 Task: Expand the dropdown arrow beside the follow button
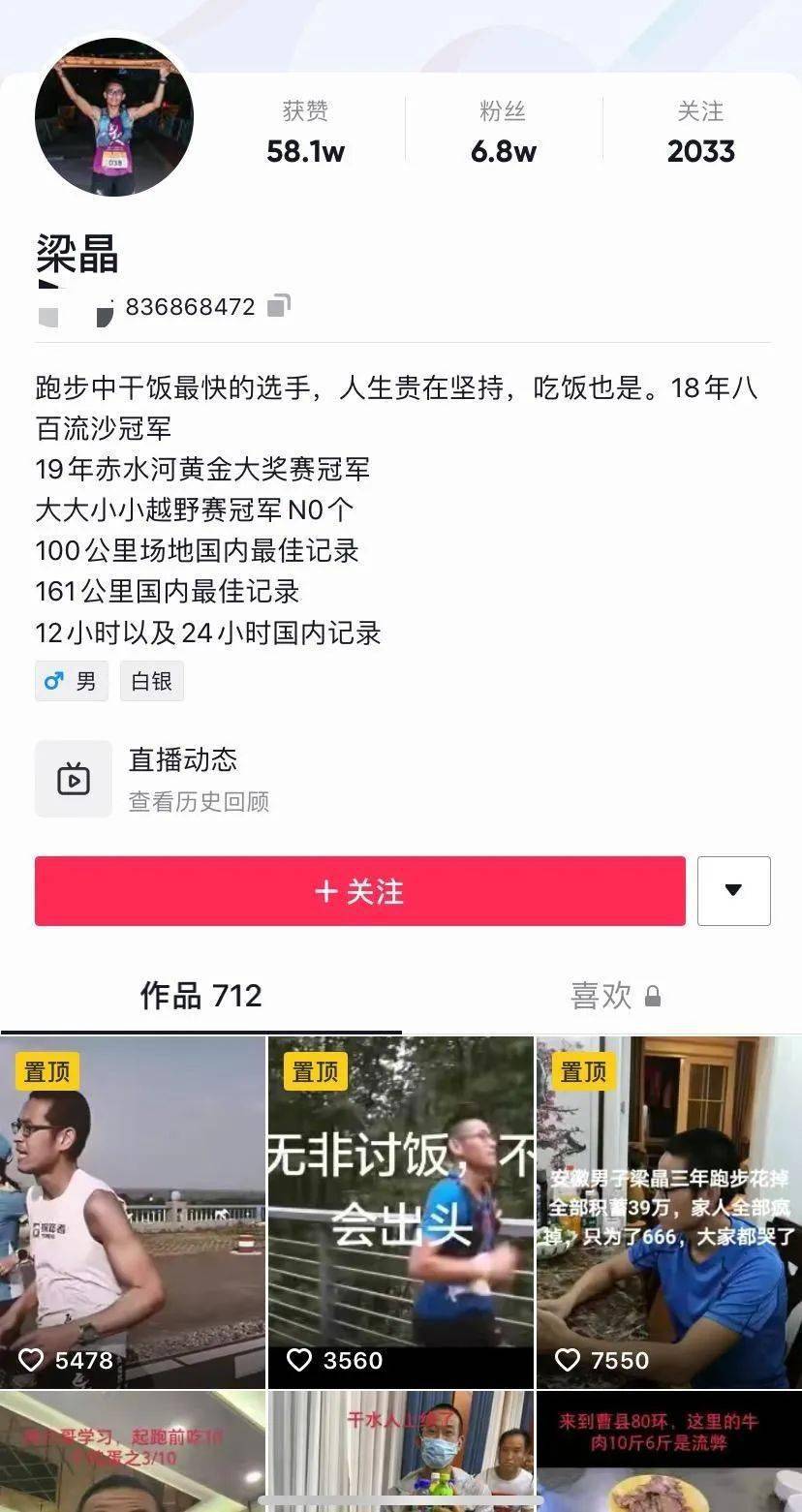click(x=733, y=891)
